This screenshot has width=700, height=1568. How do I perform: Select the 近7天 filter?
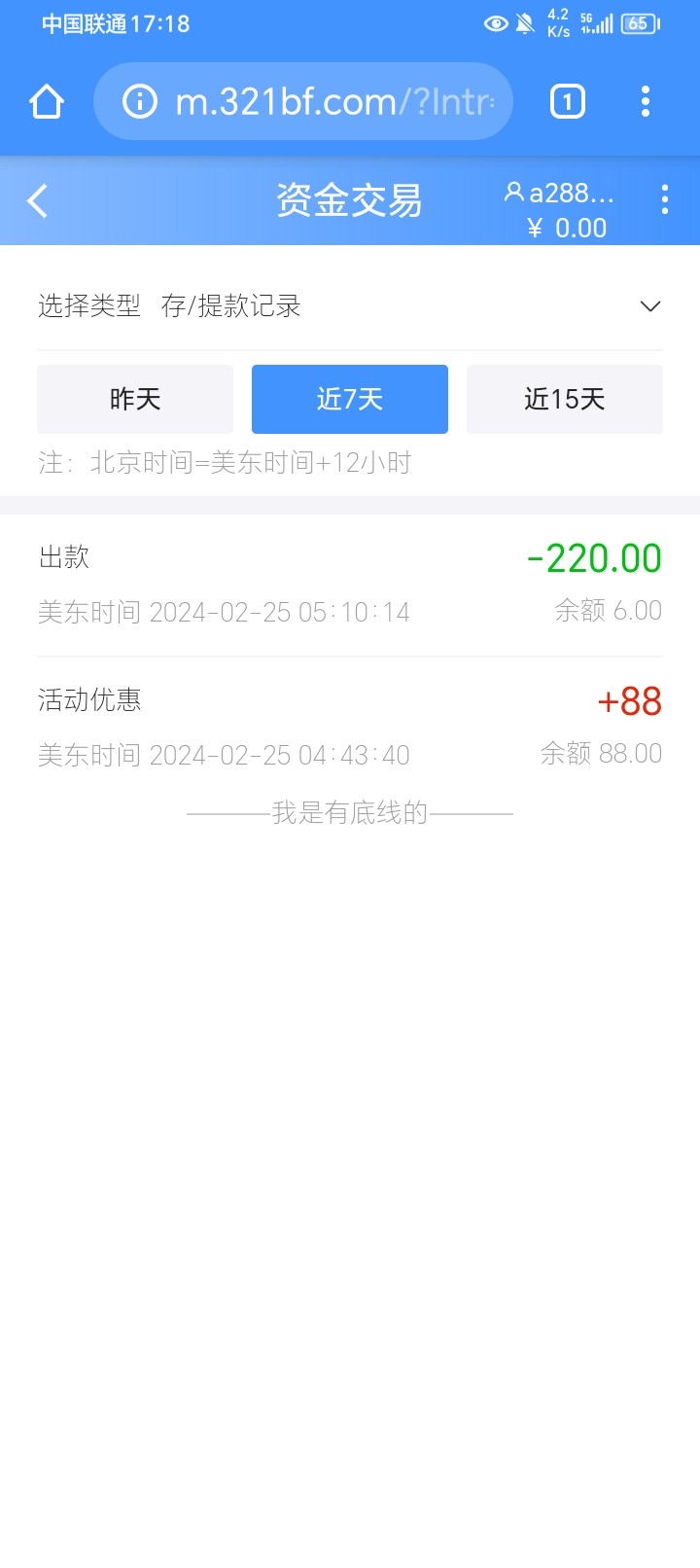point(350,399)
